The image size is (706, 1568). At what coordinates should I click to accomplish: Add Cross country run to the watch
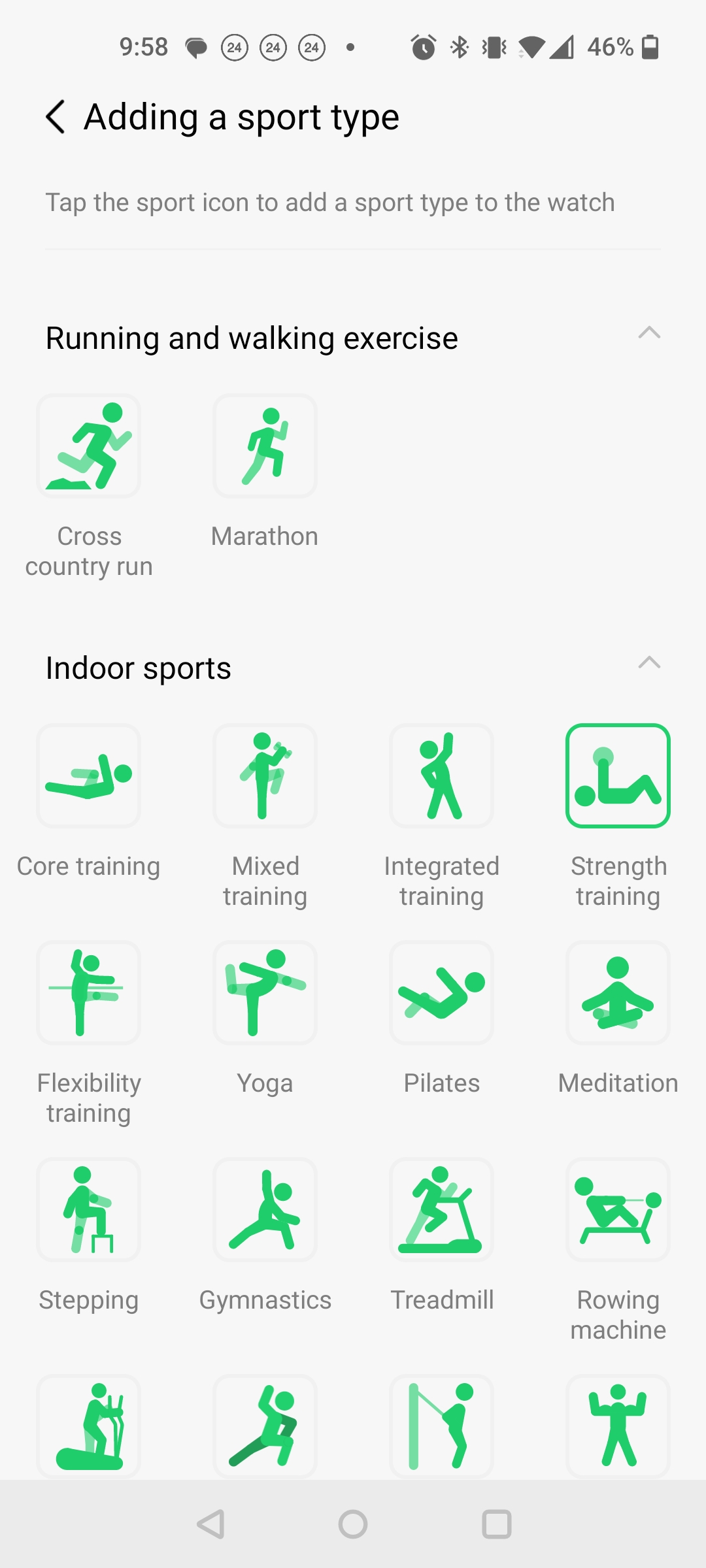(x=89, y=446)
